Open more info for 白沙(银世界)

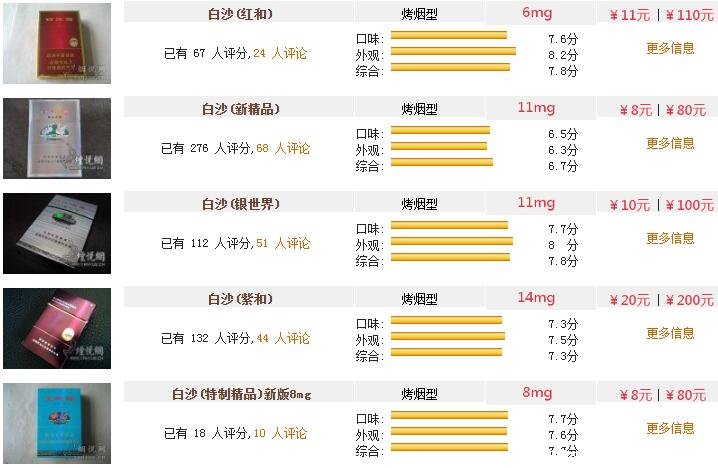tap(669, 238)
